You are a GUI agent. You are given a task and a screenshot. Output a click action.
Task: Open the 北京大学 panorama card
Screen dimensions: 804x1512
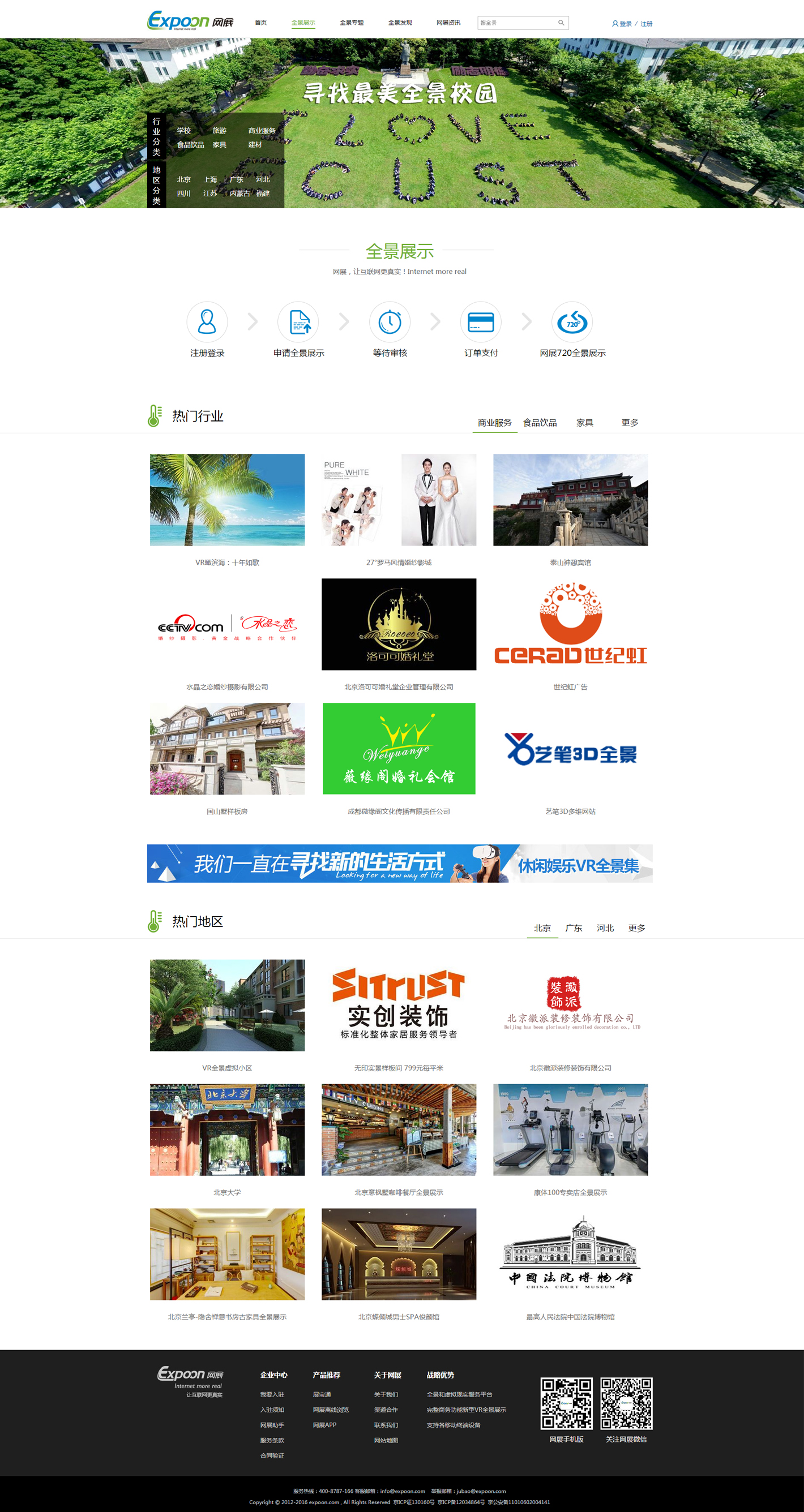pyautogui.click(x=227, y=1130)
